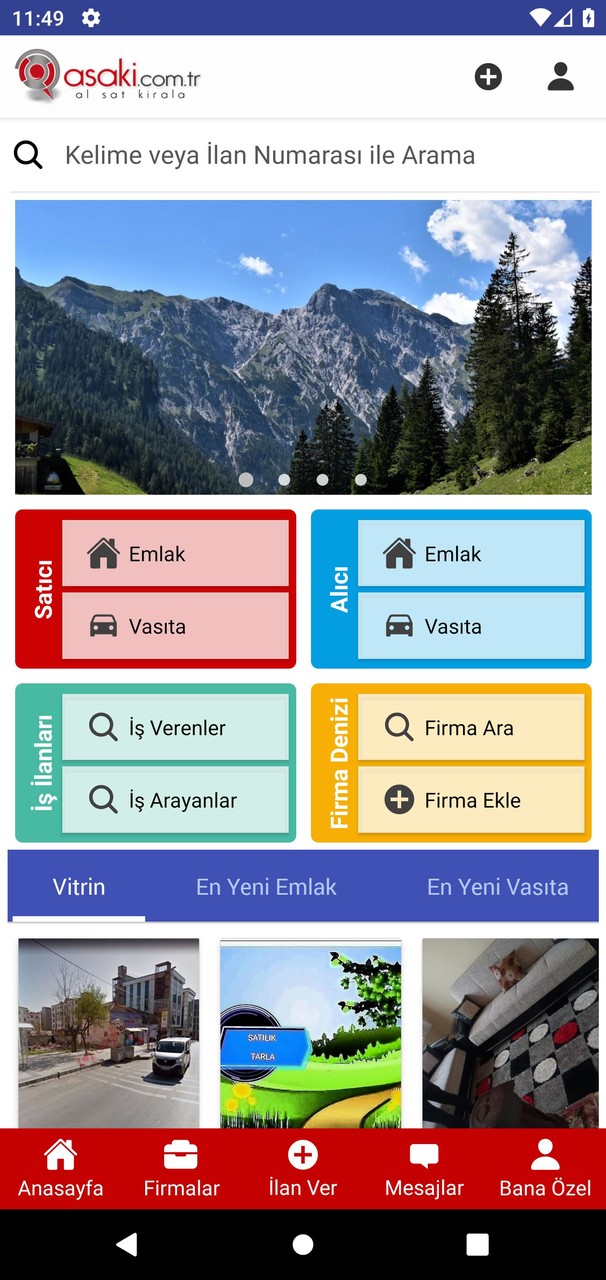The width and height of the screenshot is (606, 1280).
Task: Browse İş Arayanlar listings
Action: coord(175,800)
